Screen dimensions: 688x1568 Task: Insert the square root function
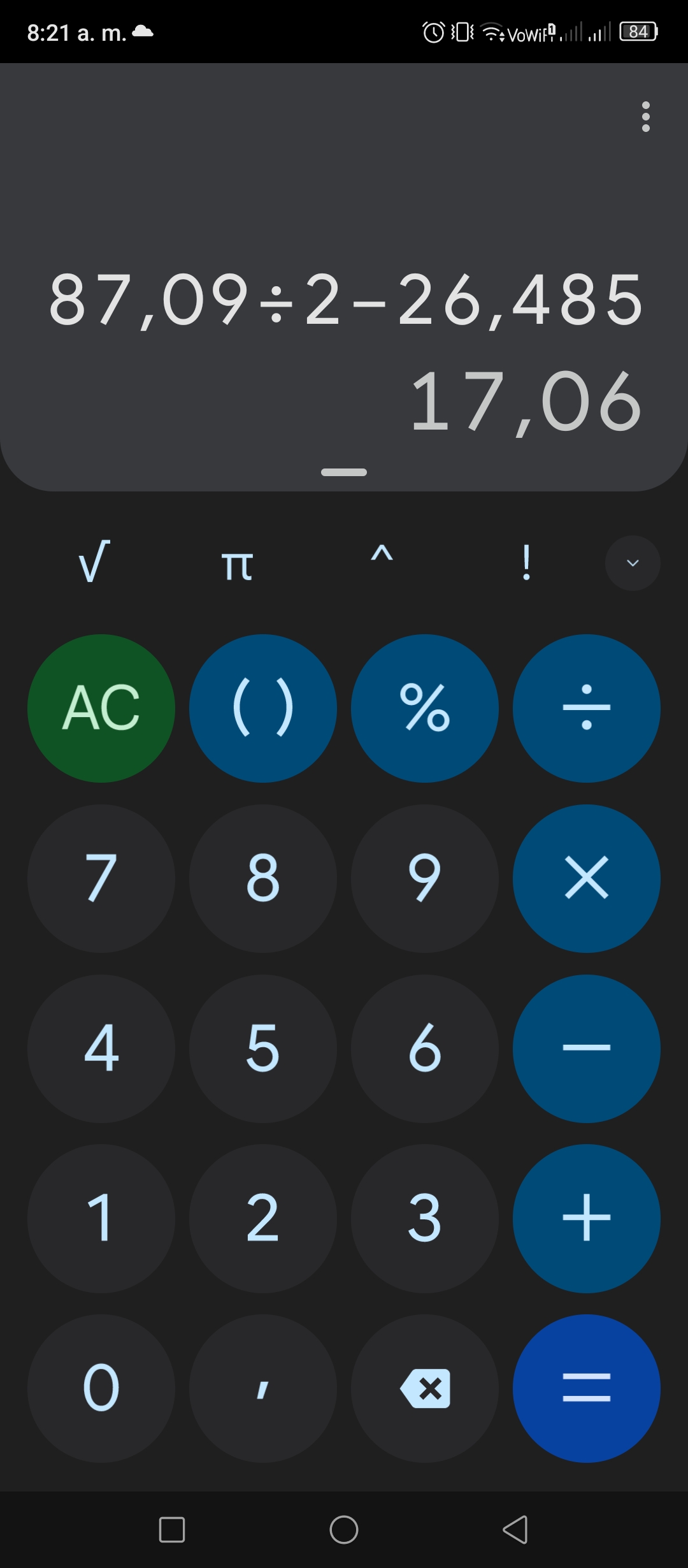click(x=94, y=562)
